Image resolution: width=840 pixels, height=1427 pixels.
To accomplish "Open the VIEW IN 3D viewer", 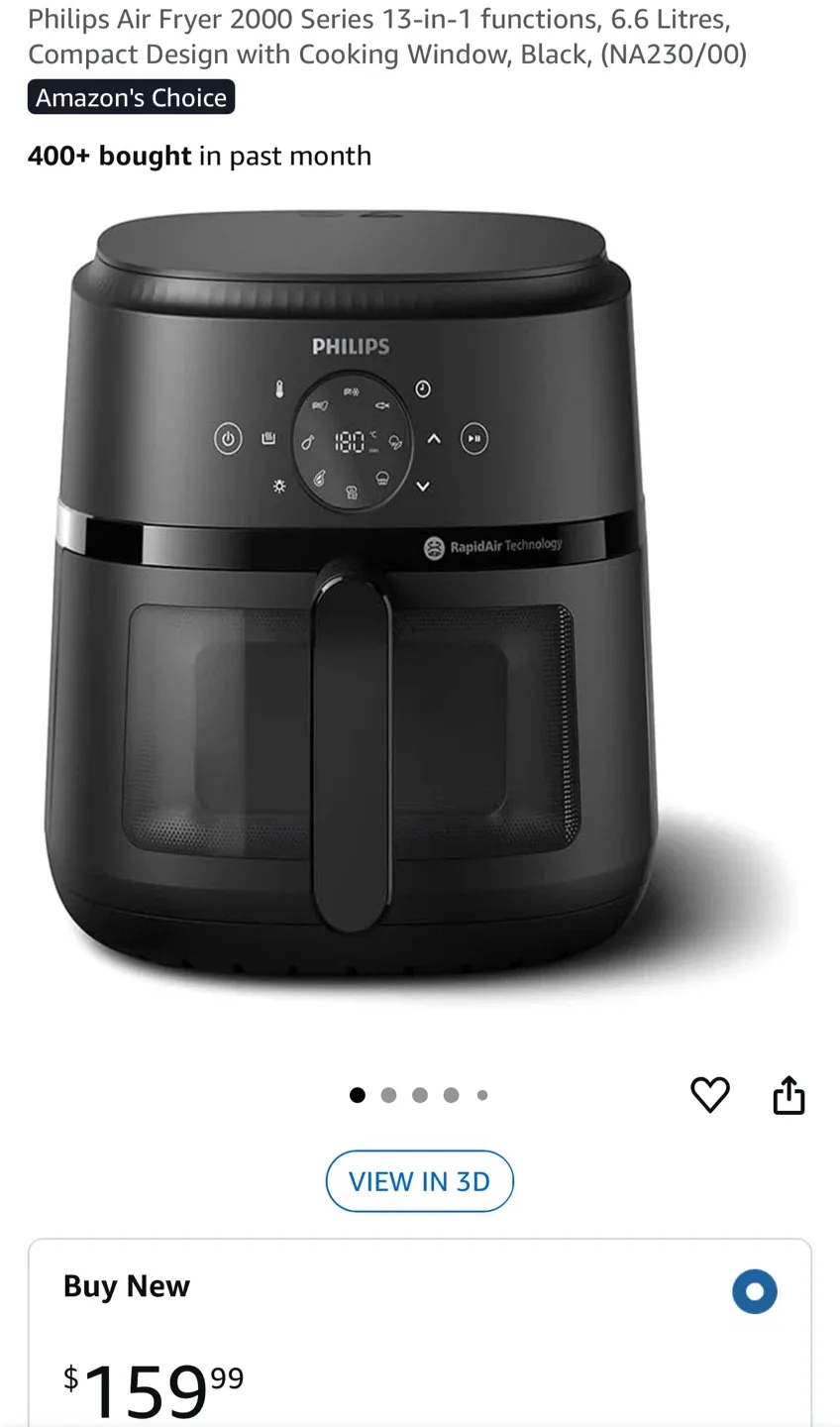I will (x=419, y=1180).
